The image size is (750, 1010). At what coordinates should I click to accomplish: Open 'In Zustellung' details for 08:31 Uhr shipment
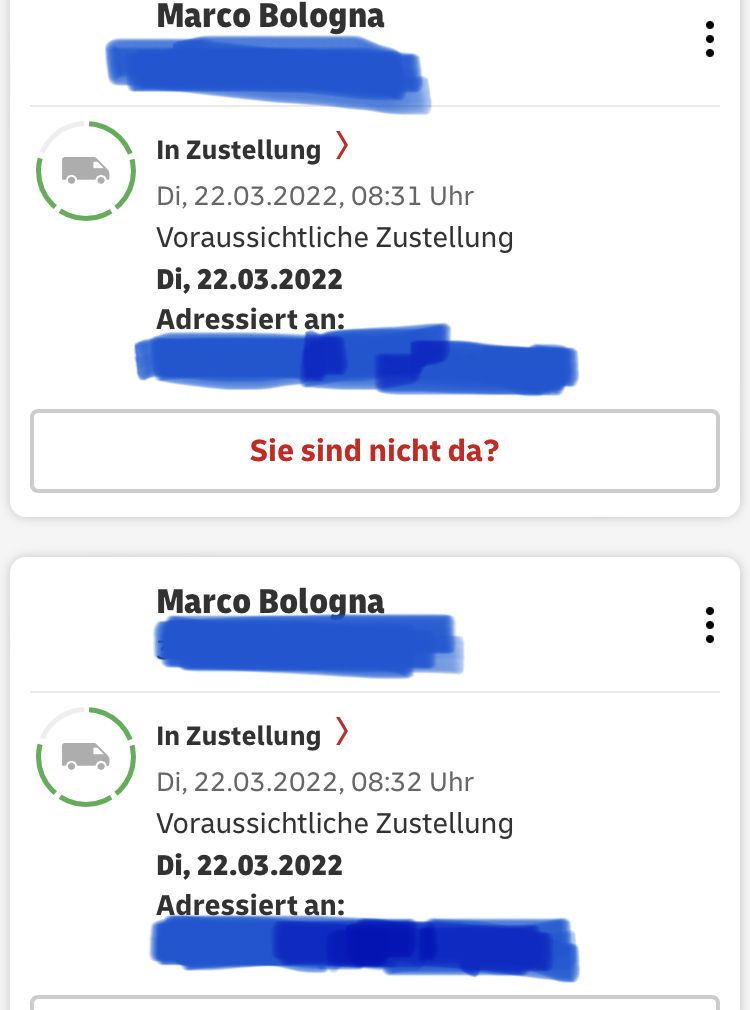[x=253, y=150]
